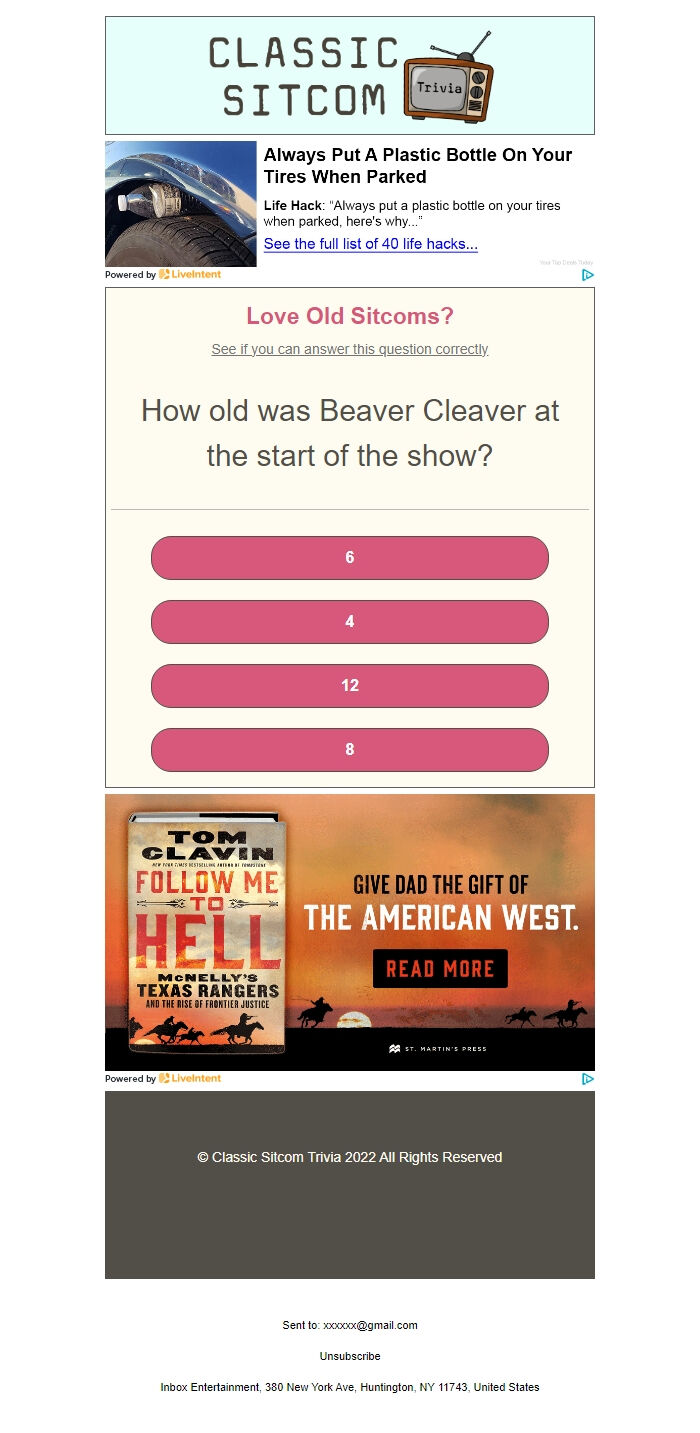700x1433 pixels.
Task: Open the 'See if you can answer' link
Action: tap(349, 349)
